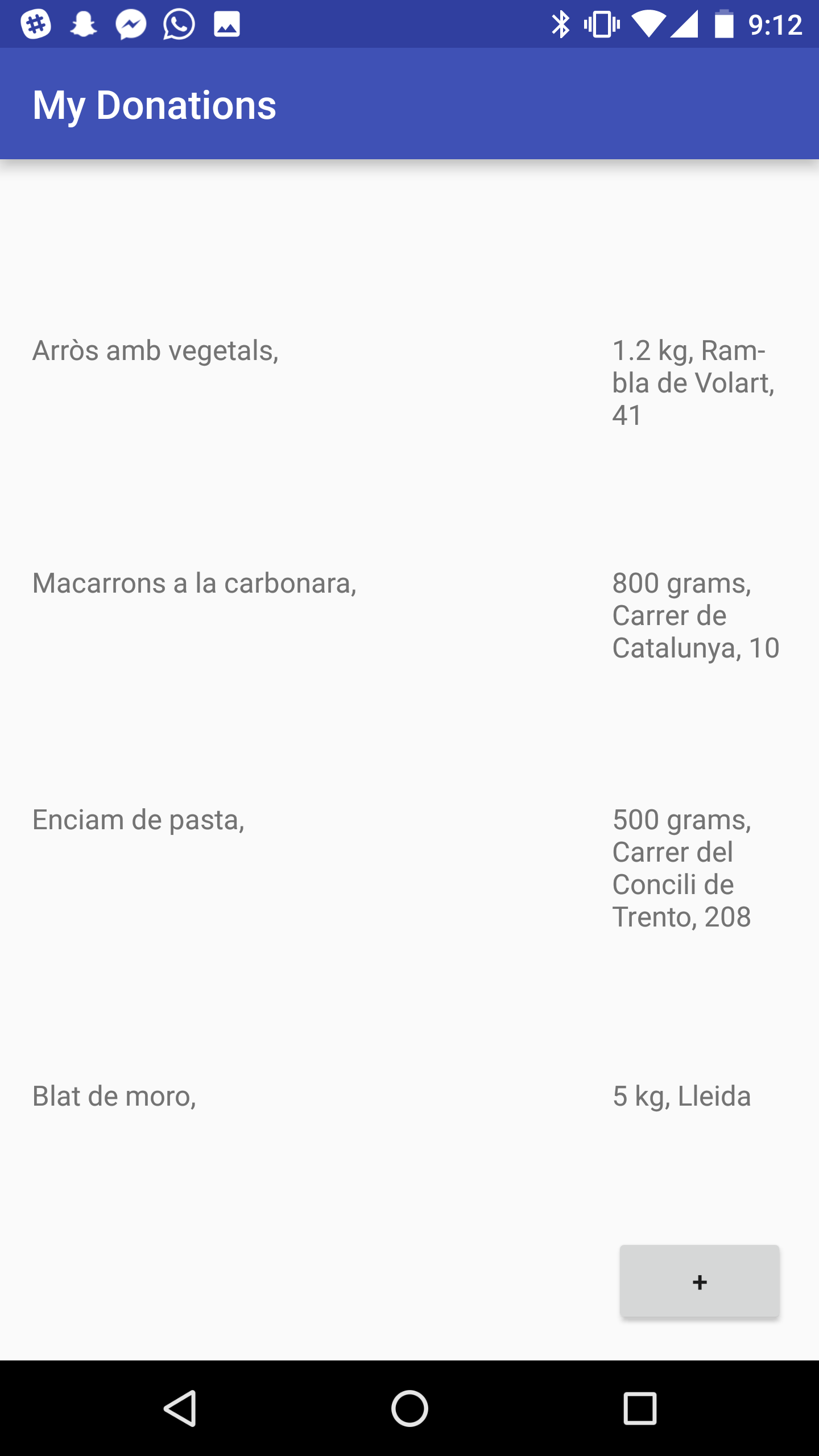Go back with the system back button
Image resolution: width=819 pixels, height=1456 pixels.
coord(180,1408)
